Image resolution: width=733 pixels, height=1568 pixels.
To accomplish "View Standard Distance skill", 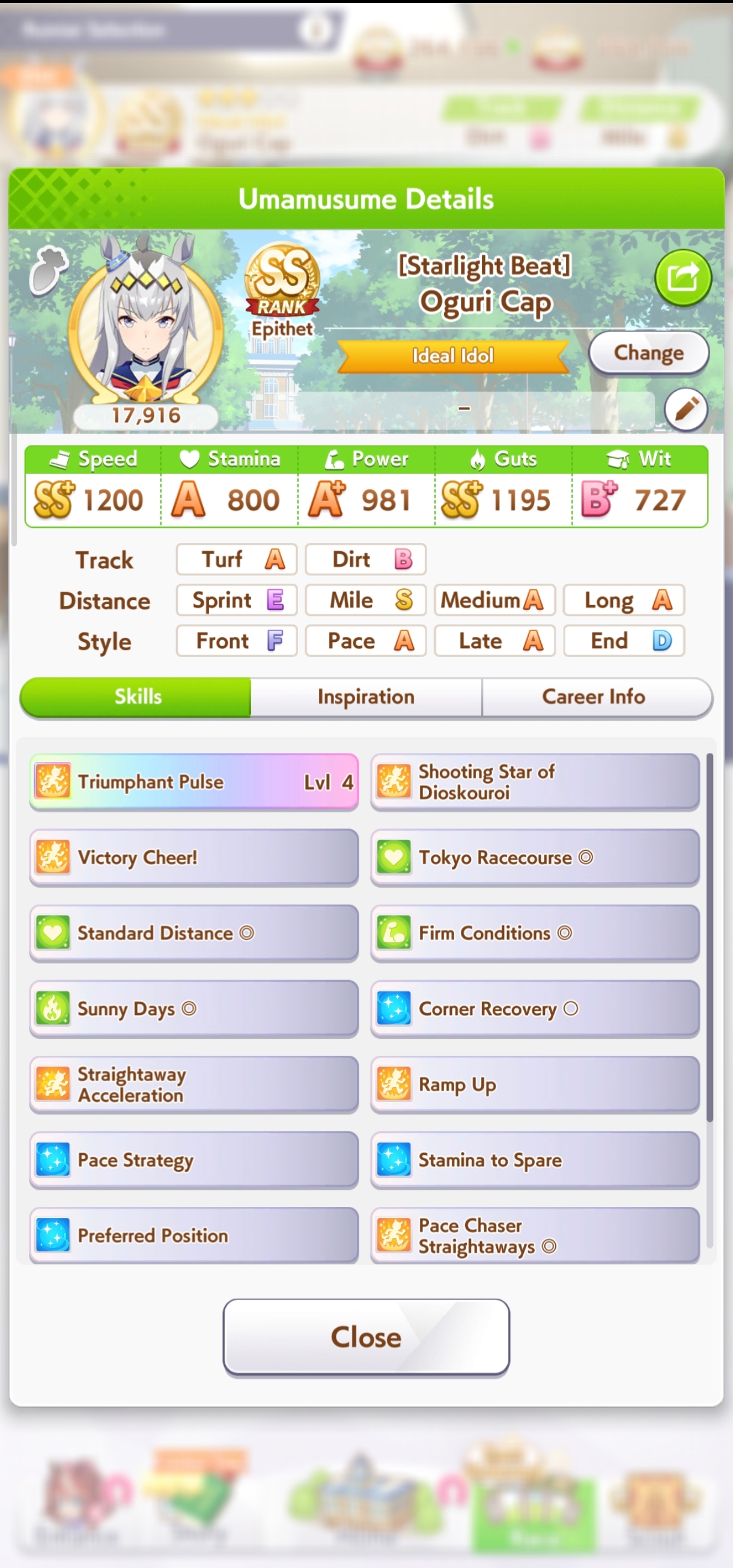I will [193, 933].
